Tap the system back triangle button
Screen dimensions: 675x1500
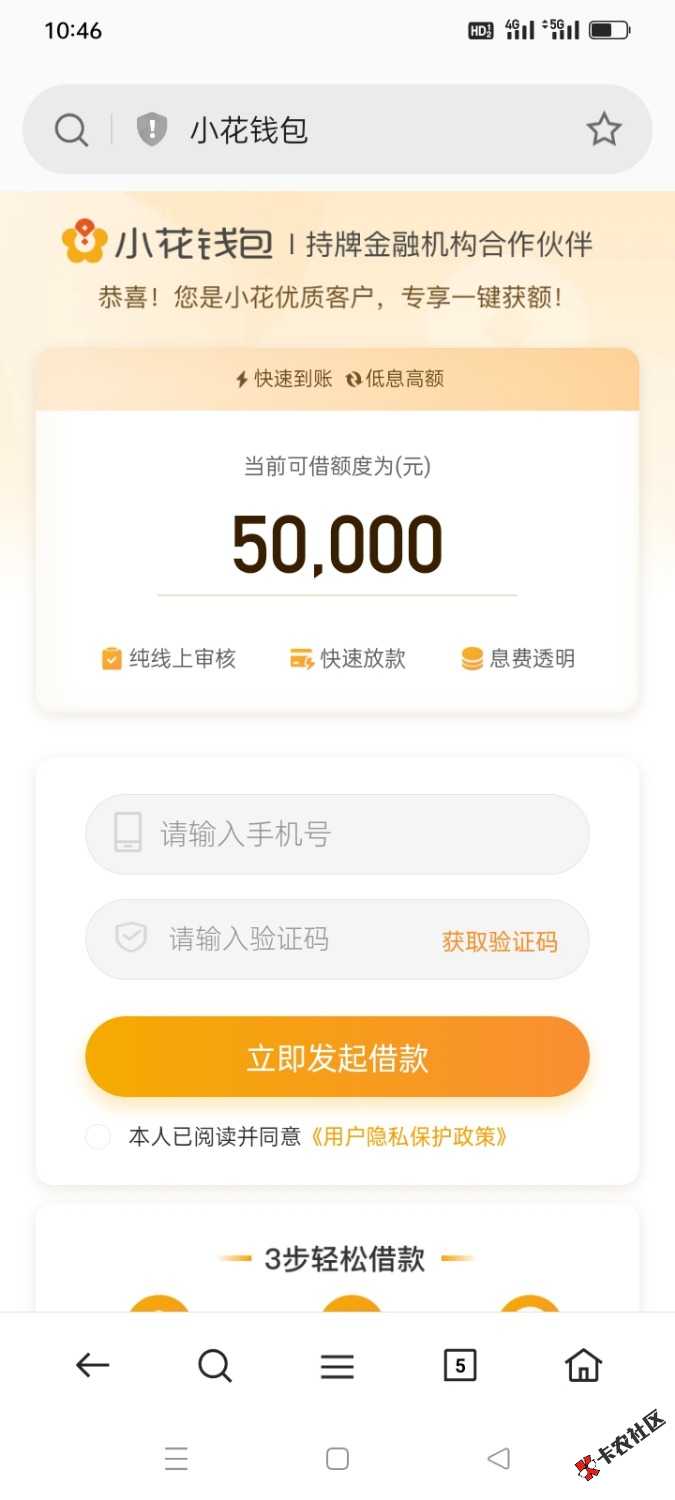498,1459
